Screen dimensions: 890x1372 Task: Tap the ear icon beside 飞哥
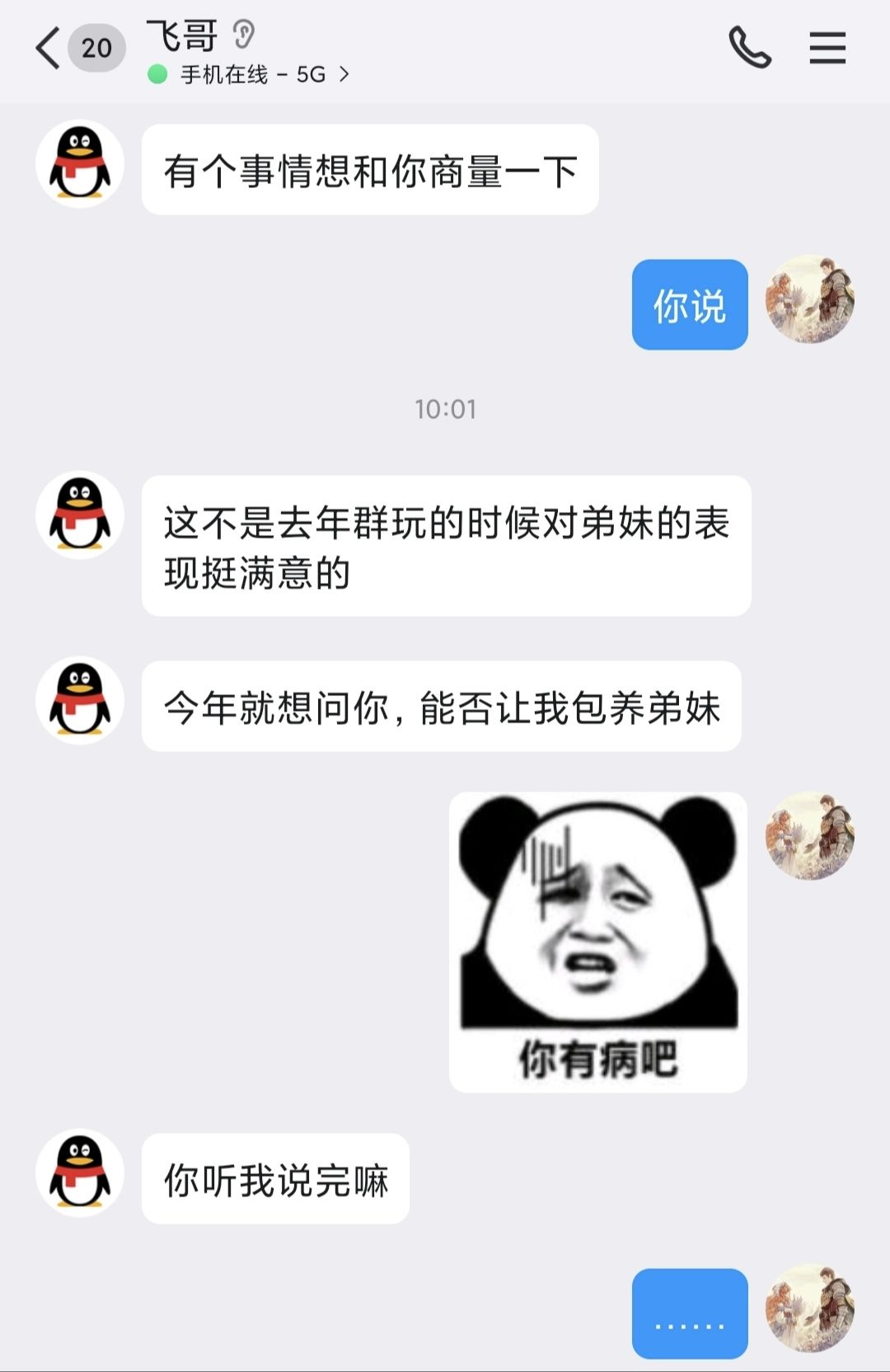(243, 35)
